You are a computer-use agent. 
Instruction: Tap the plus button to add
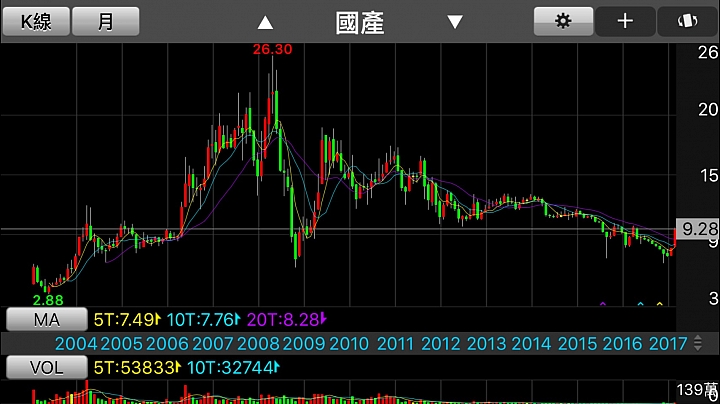(625, 21)
